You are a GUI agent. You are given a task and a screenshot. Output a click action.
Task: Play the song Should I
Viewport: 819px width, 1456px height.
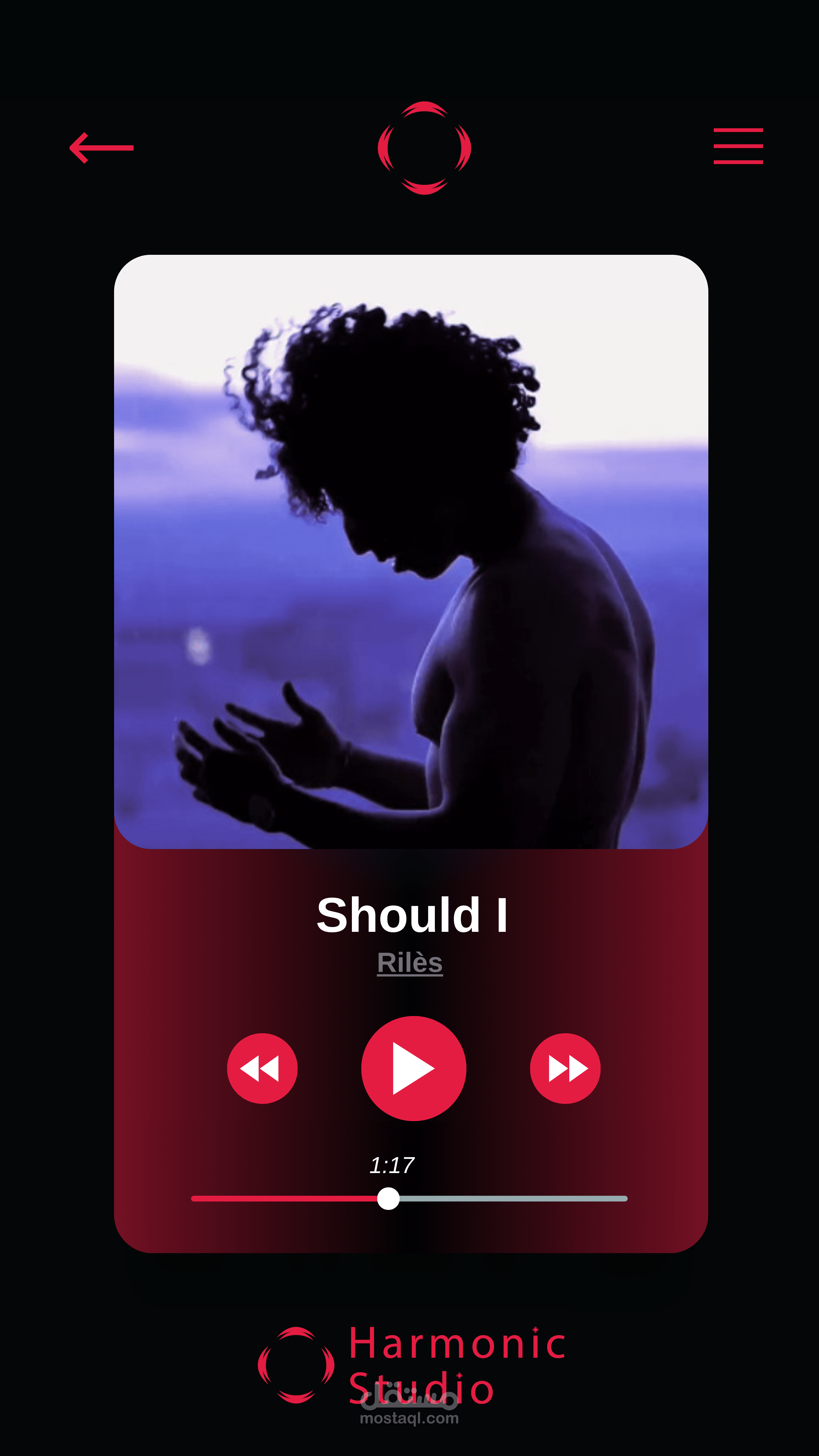tap(414, 1068)
